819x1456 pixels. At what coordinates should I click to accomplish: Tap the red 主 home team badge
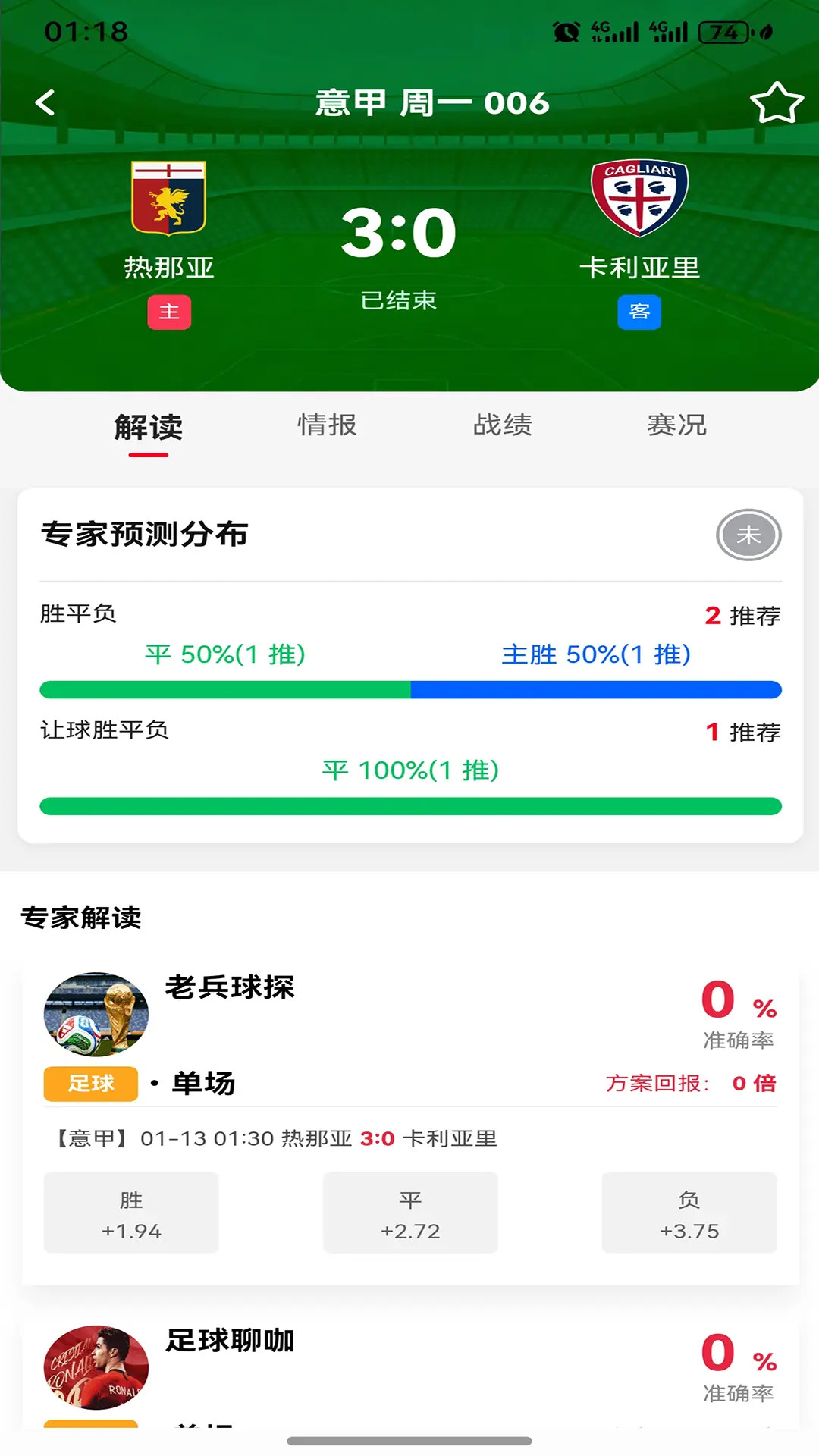coord(168,311)
